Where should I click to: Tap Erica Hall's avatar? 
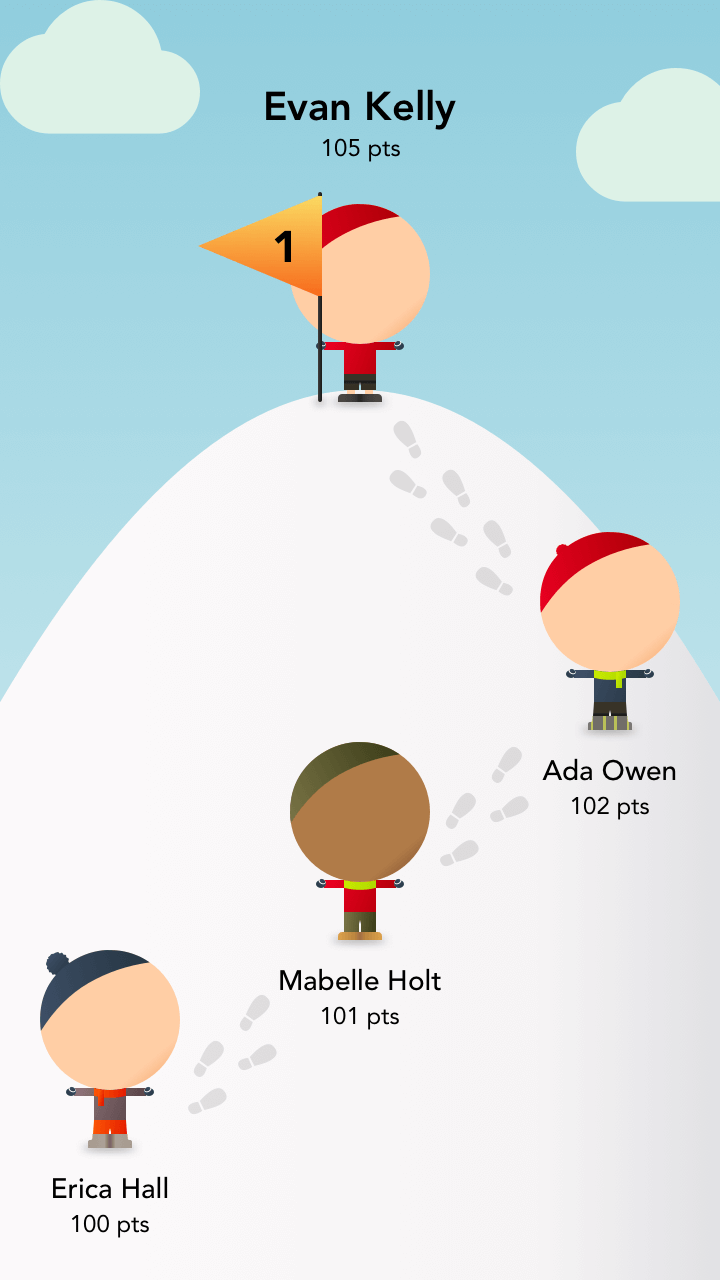(x=110, y=1049)
